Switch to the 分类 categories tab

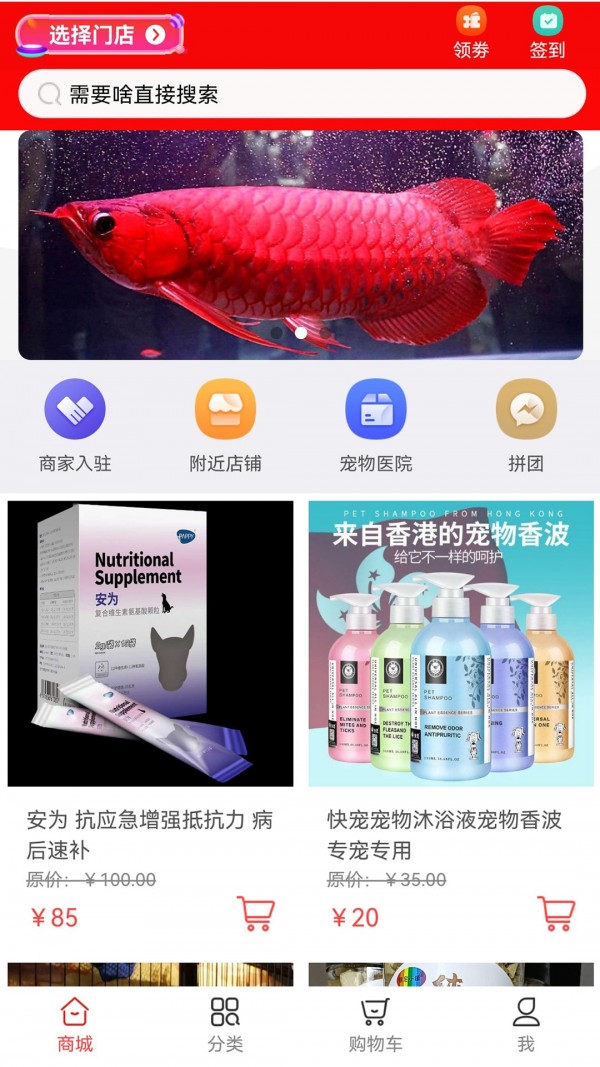click(x=225, y=1025)
